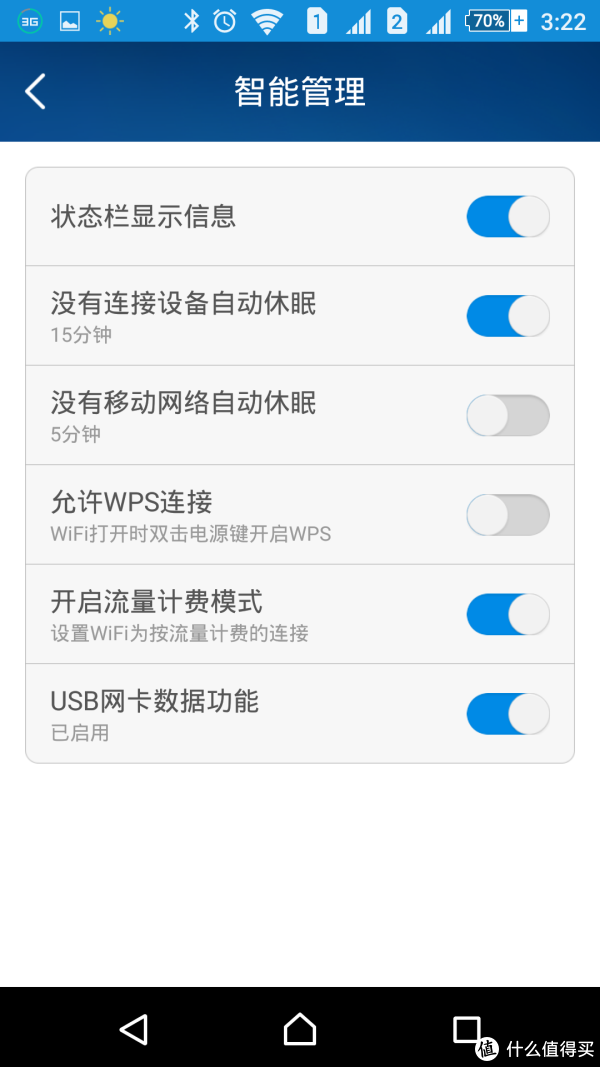Tap the system home button
This screenshot has width=600, height=1067.
[x=299, y=1029]
